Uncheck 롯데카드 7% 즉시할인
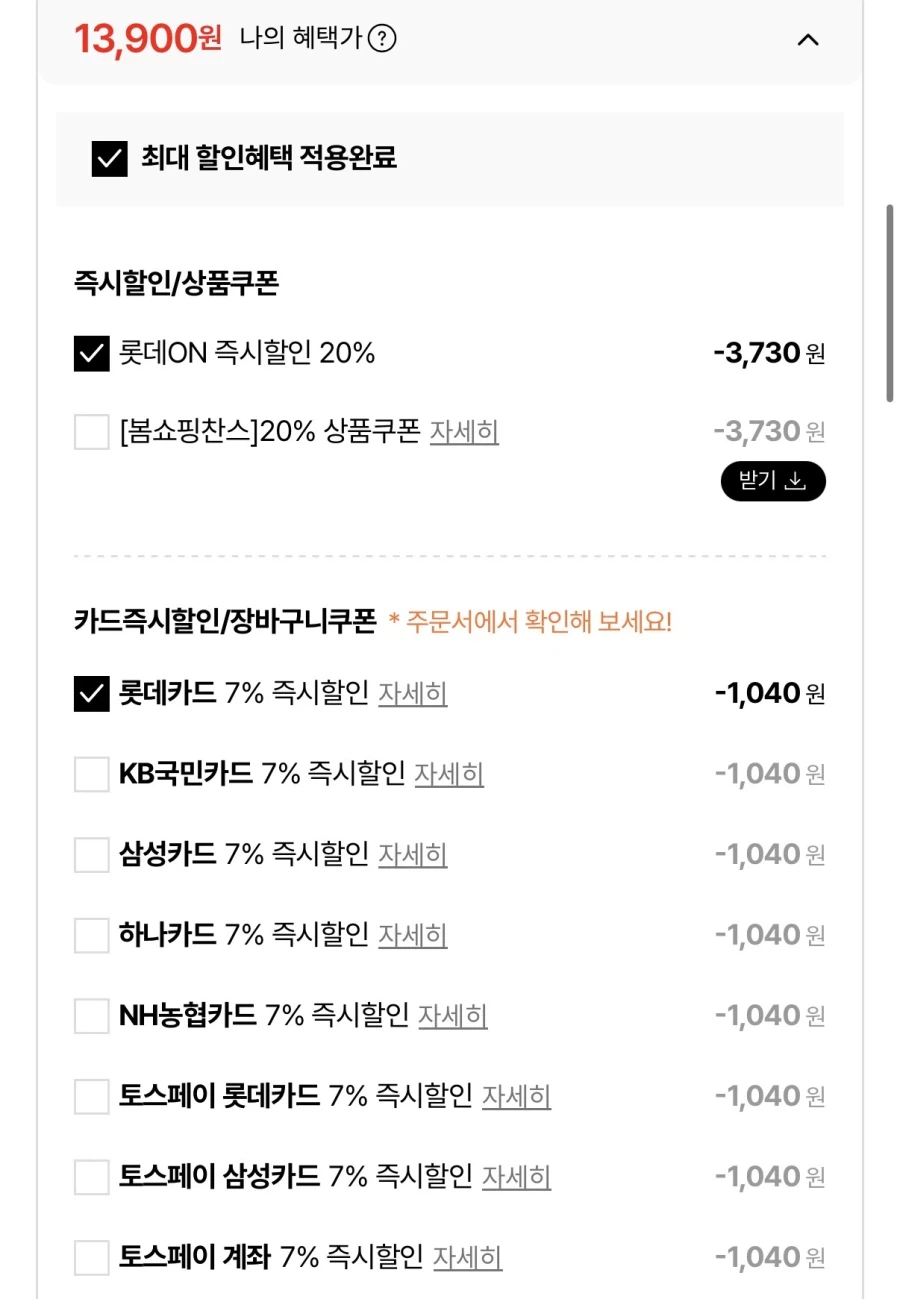 [x=90, y=693]
